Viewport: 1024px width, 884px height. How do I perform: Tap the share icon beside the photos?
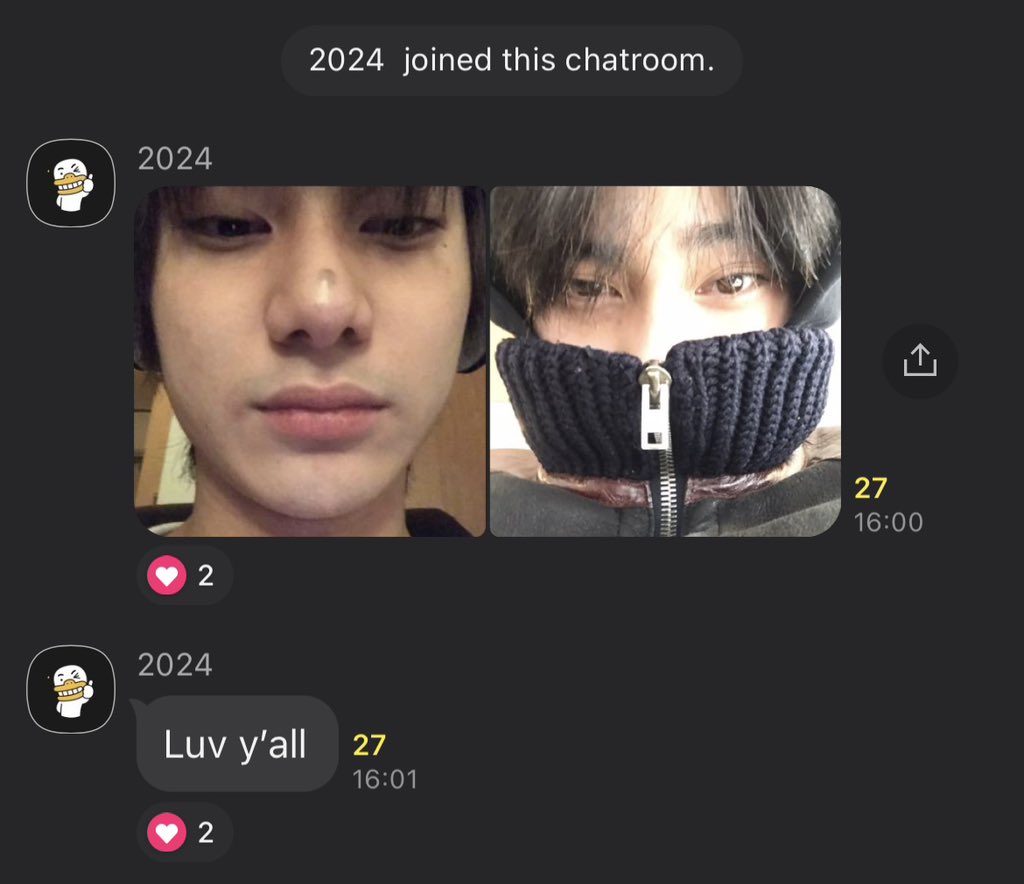point(919,361)
